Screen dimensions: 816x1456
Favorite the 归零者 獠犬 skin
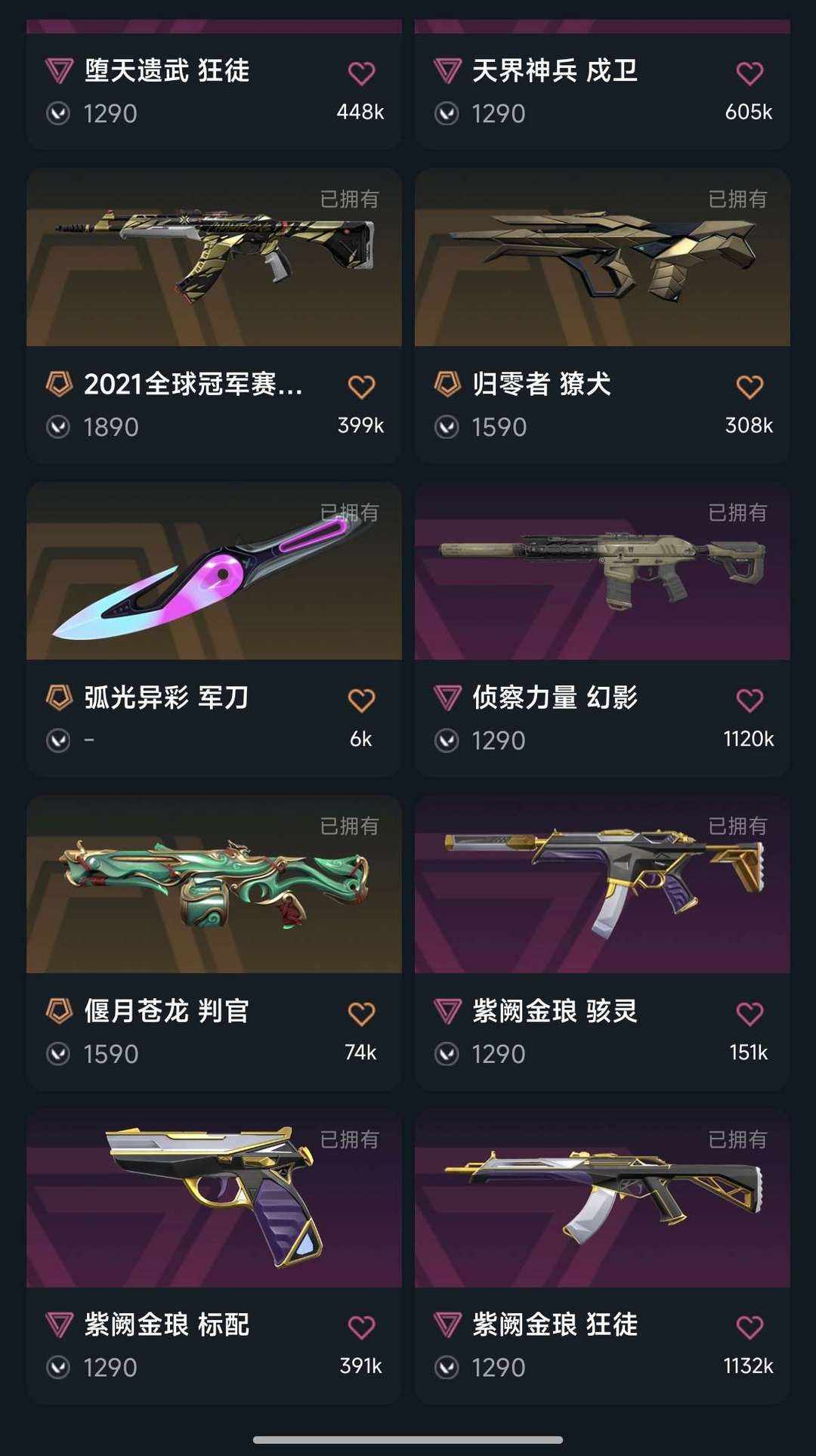tap(750, 387)
